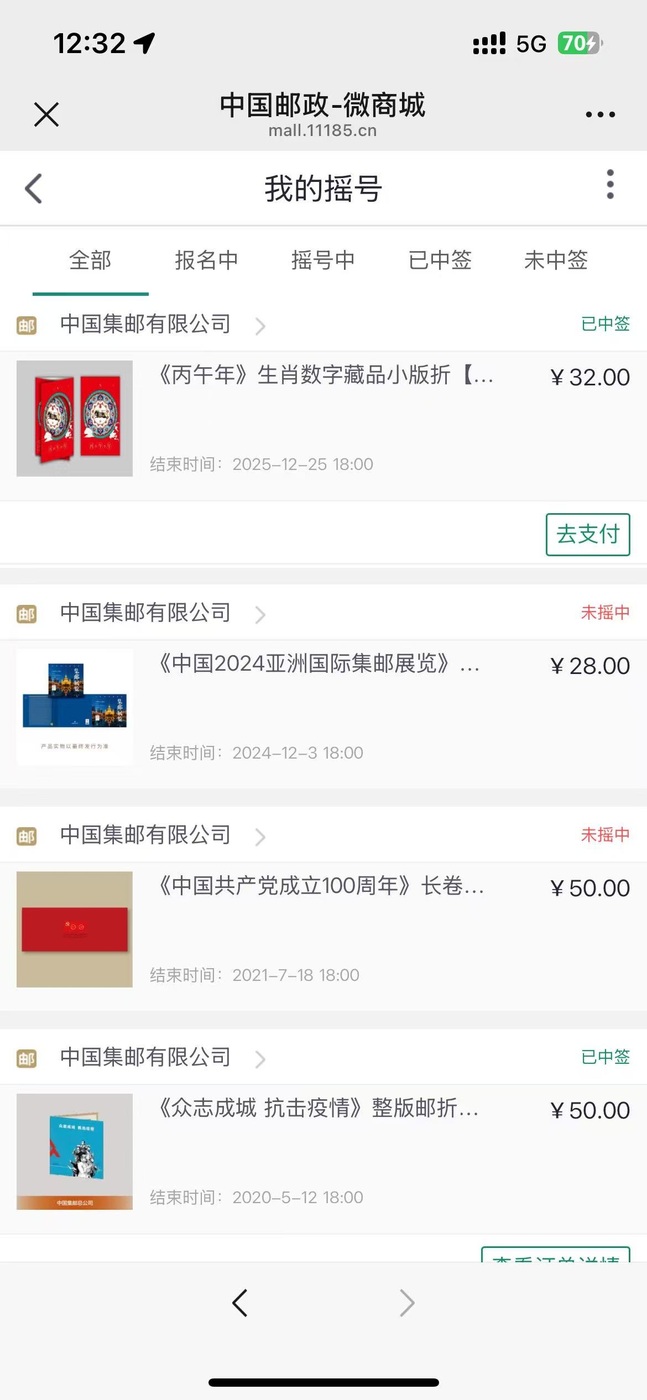This screenshot has width=647, height=1400.
Task: Open 中国集邮有限公司 shop above 丙午年 item
Action: click(x=146, y=324)
